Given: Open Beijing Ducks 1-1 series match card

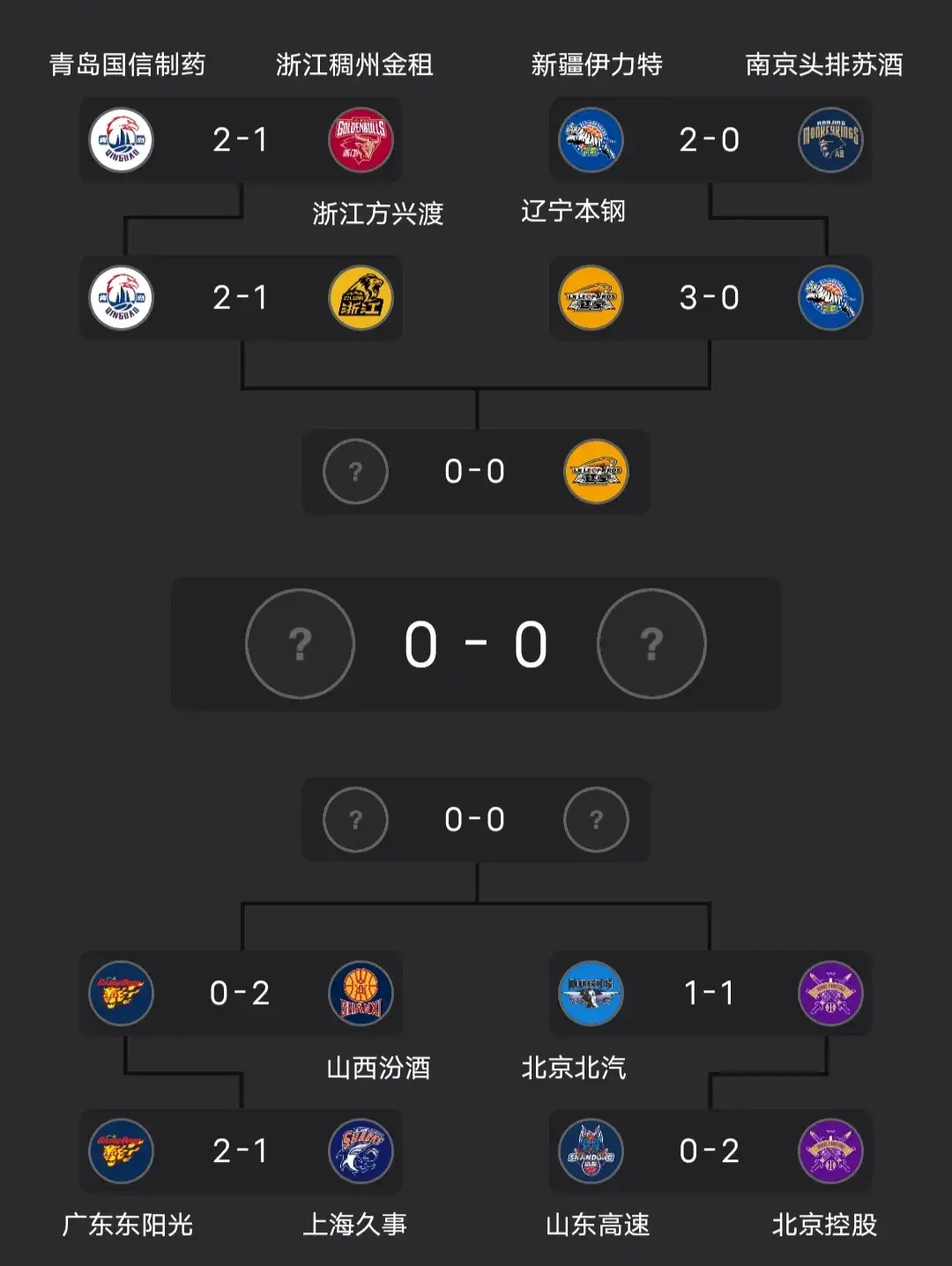Looking at the screenshot, I should [710, 994].
